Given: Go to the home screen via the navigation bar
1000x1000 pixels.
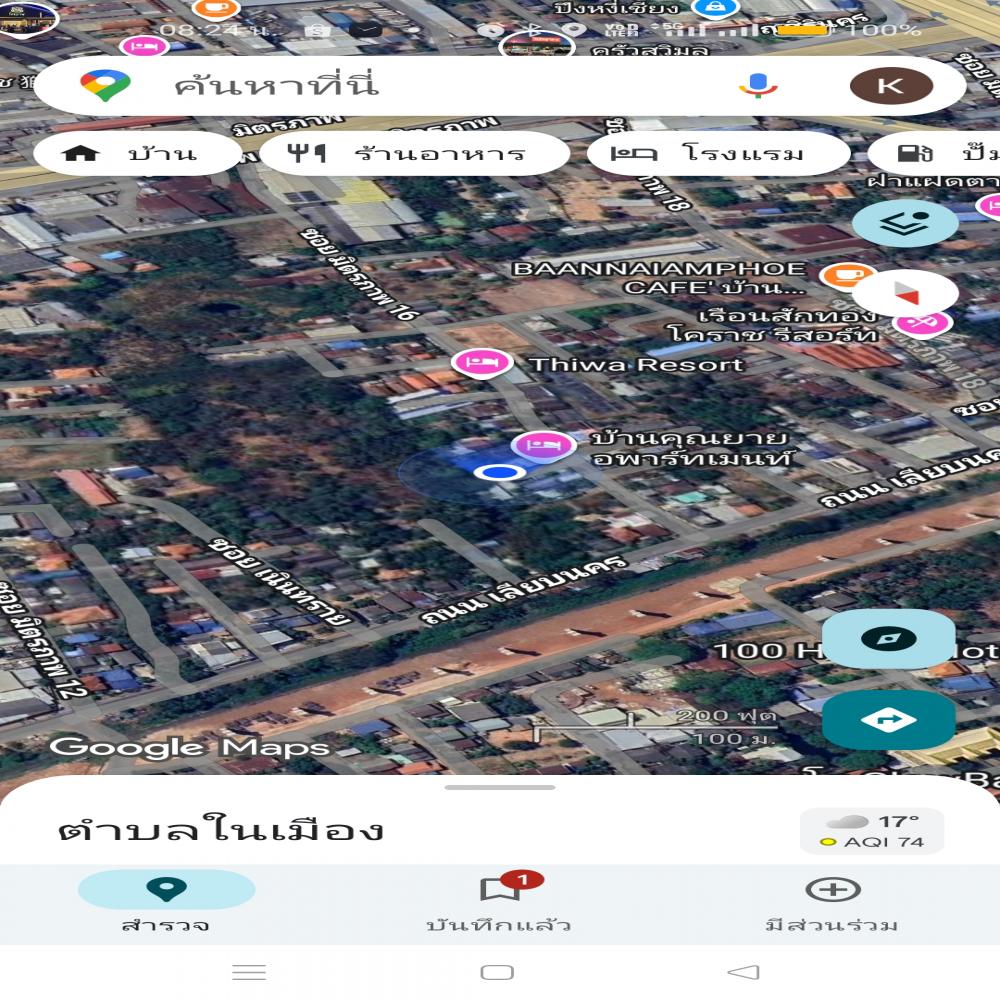Looking at the screenshot, I should 497,972.
